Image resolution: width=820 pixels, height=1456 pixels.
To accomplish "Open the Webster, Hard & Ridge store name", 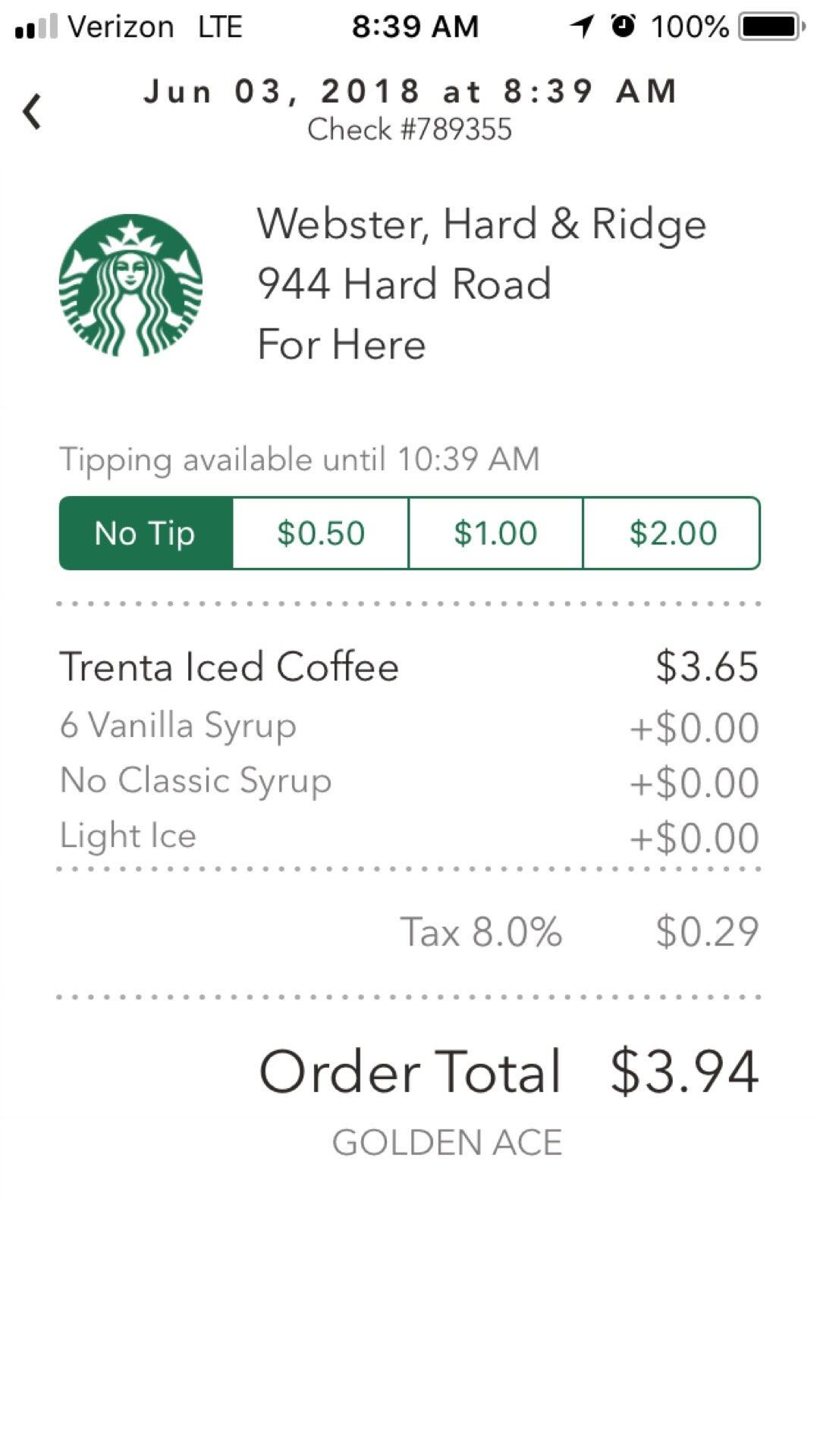I will (481, 224).
